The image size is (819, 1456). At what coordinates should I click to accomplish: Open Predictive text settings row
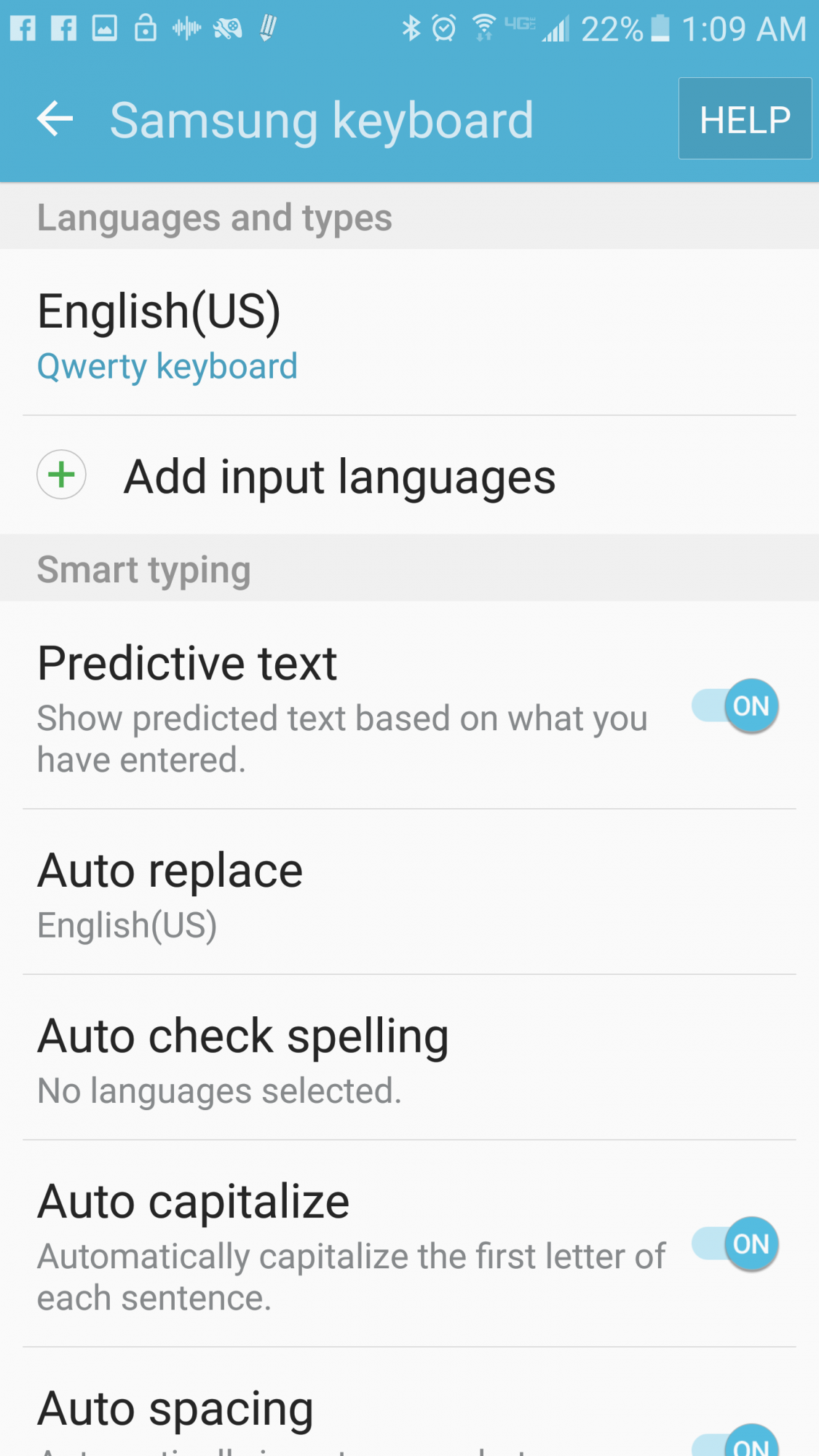pos(409,705)
